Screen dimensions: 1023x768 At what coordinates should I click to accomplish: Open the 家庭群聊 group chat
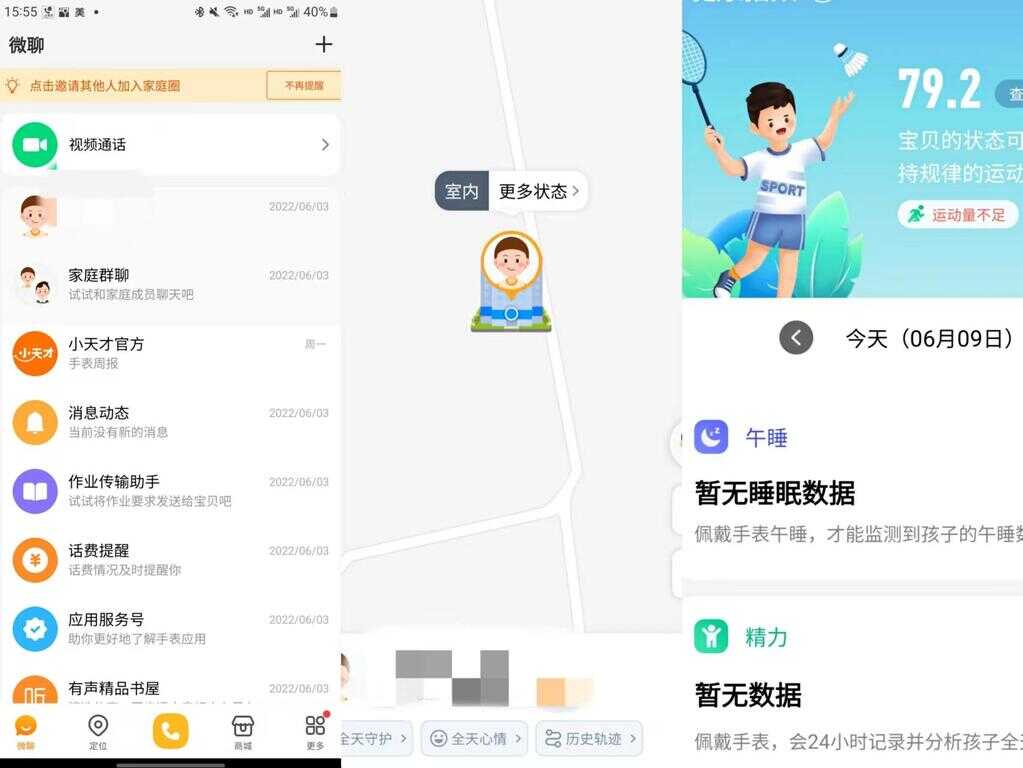click(170, 284)
